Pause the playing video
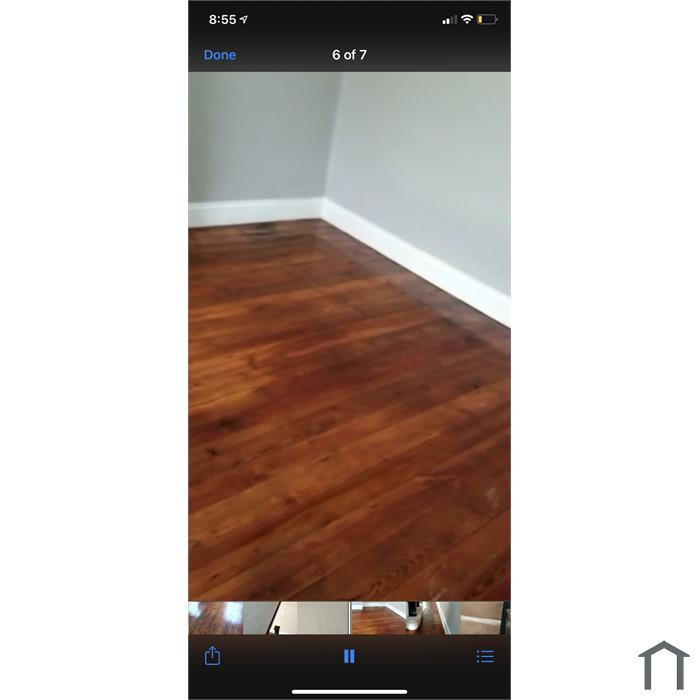 pyautogui.click(x=349, y=656)
